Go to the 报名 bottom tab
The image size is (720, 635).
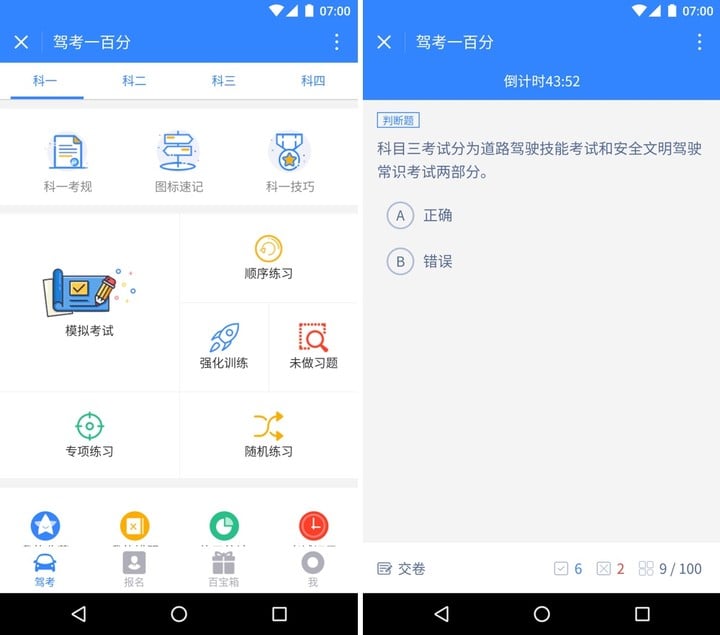(134, 570)
